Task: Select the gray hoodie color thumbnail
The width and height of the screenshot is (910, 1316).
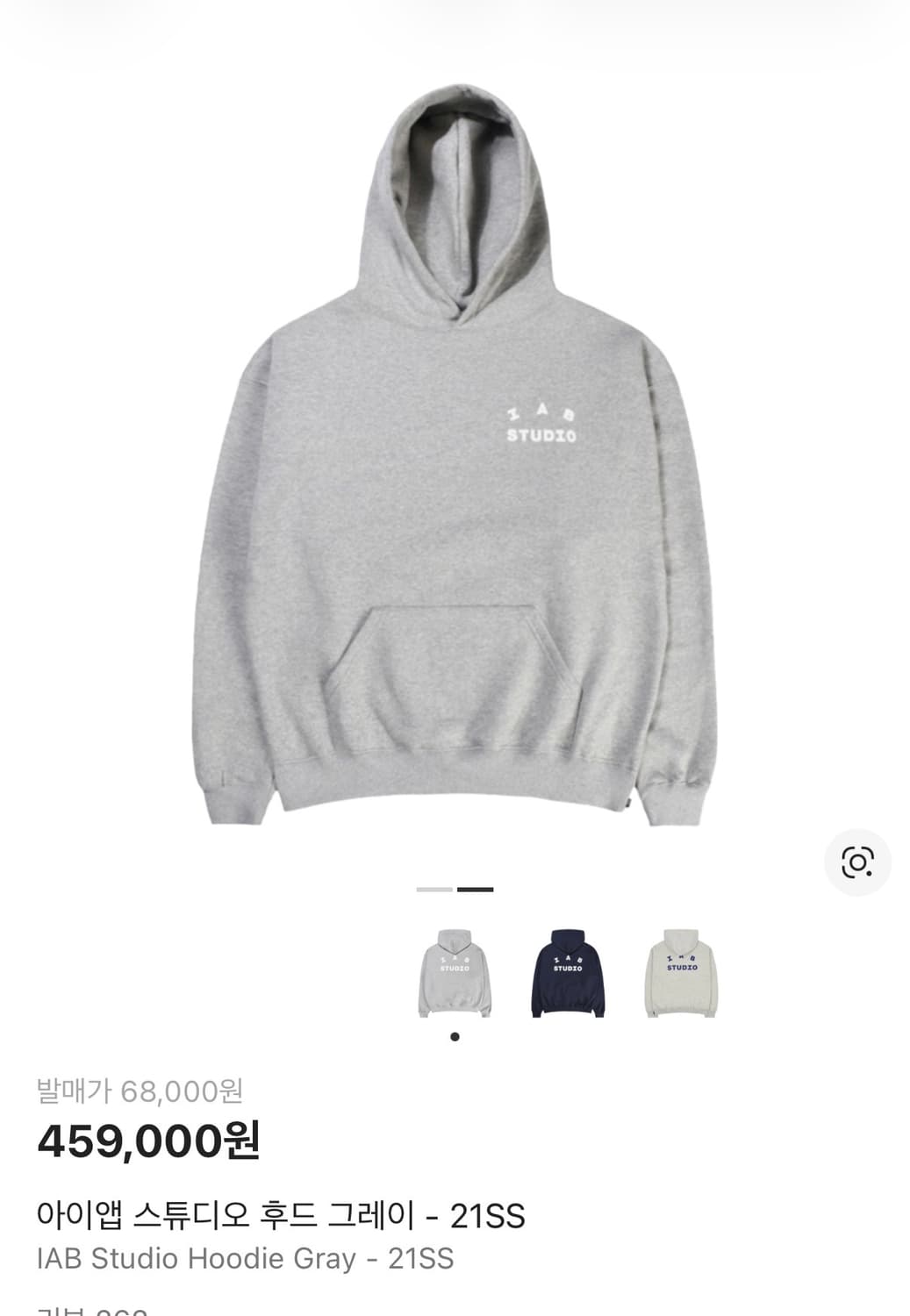Action: click(x=455, y=970)
